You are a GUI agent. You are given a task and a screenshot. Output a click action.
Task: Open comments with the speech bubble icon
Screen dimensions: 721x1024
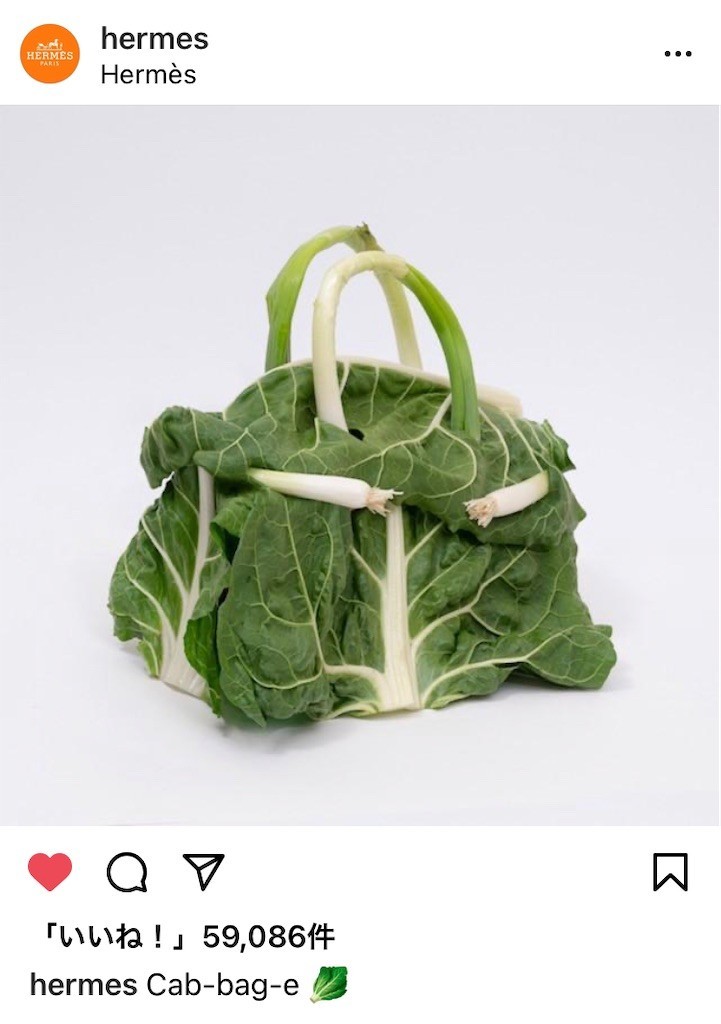[x=127, y=872]
